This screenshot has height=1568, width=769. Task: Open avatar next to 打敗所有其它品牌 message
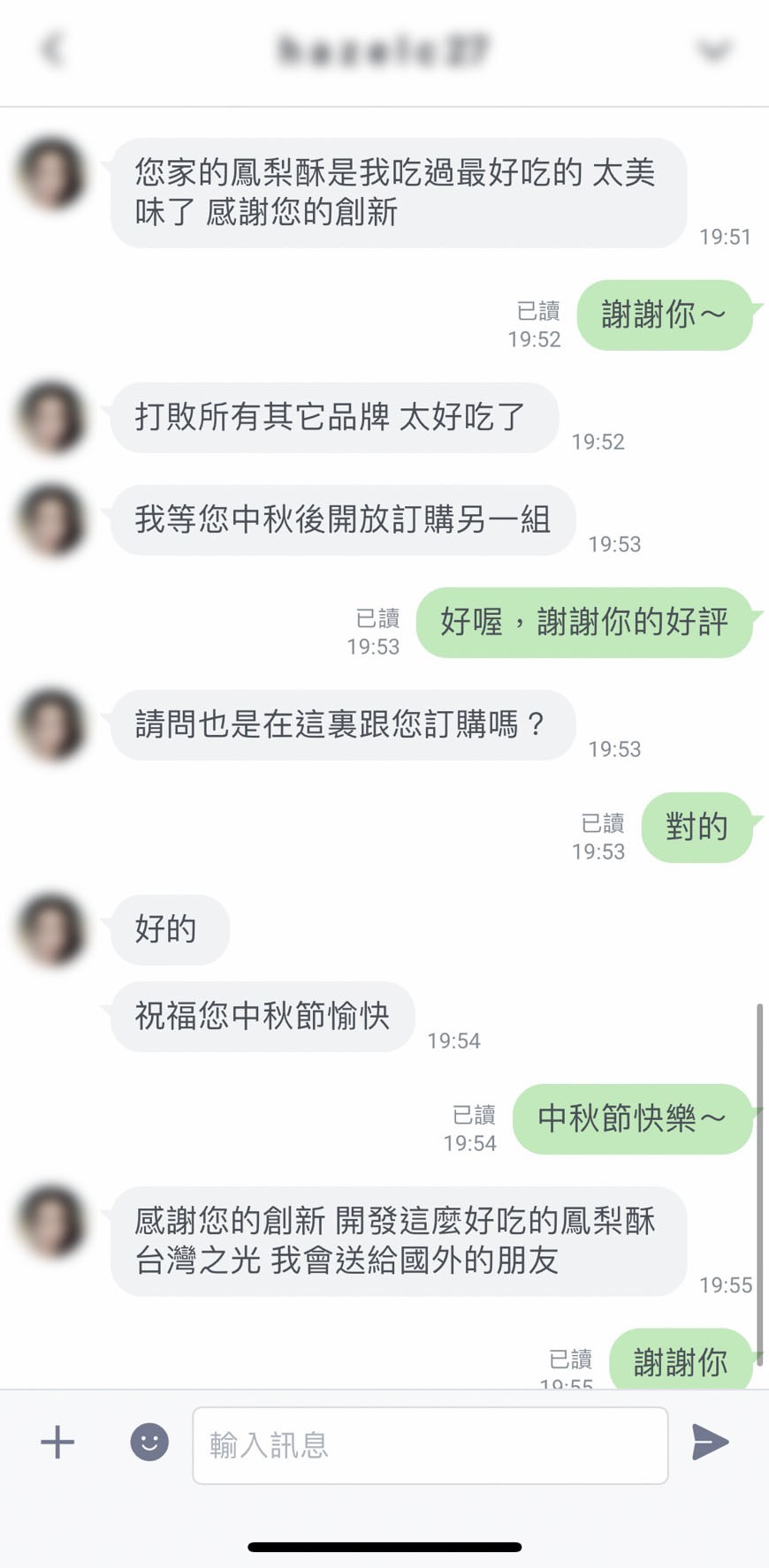click(51, 417)
